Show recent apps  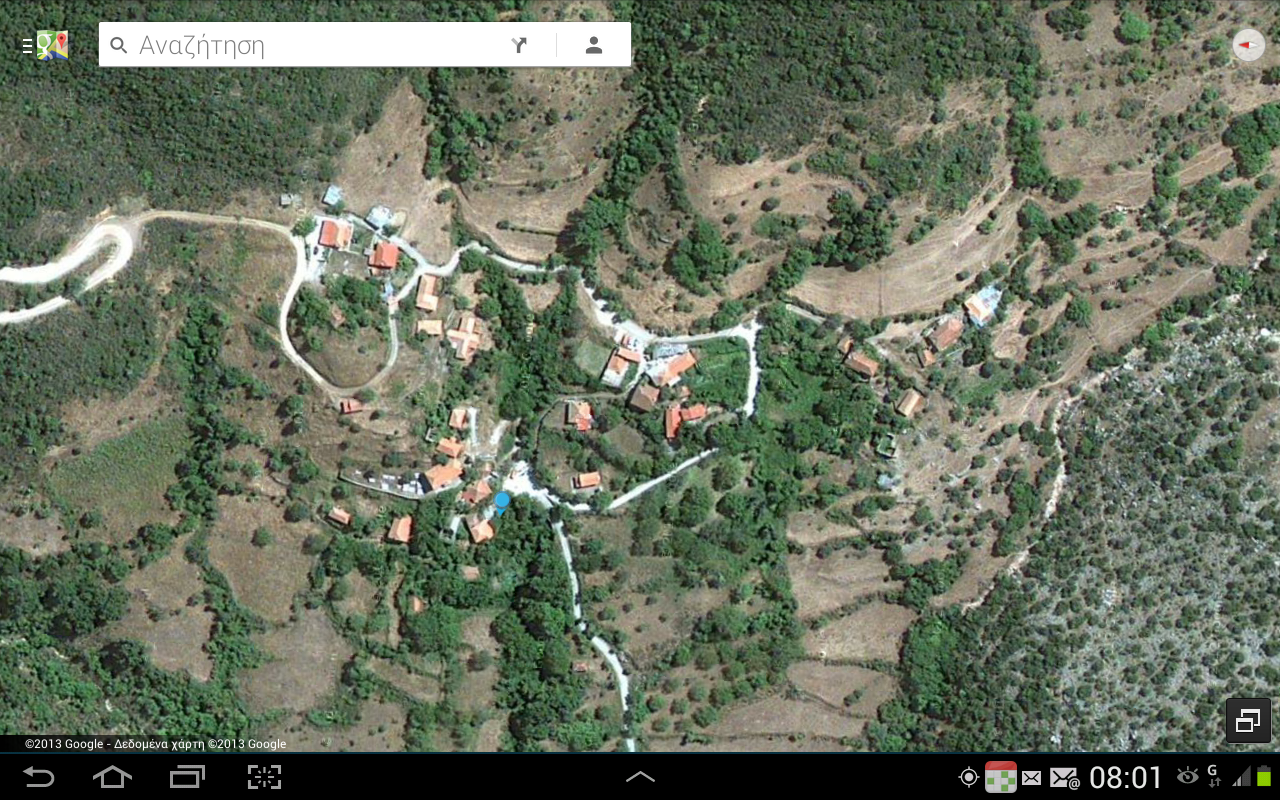pos(187,777)
